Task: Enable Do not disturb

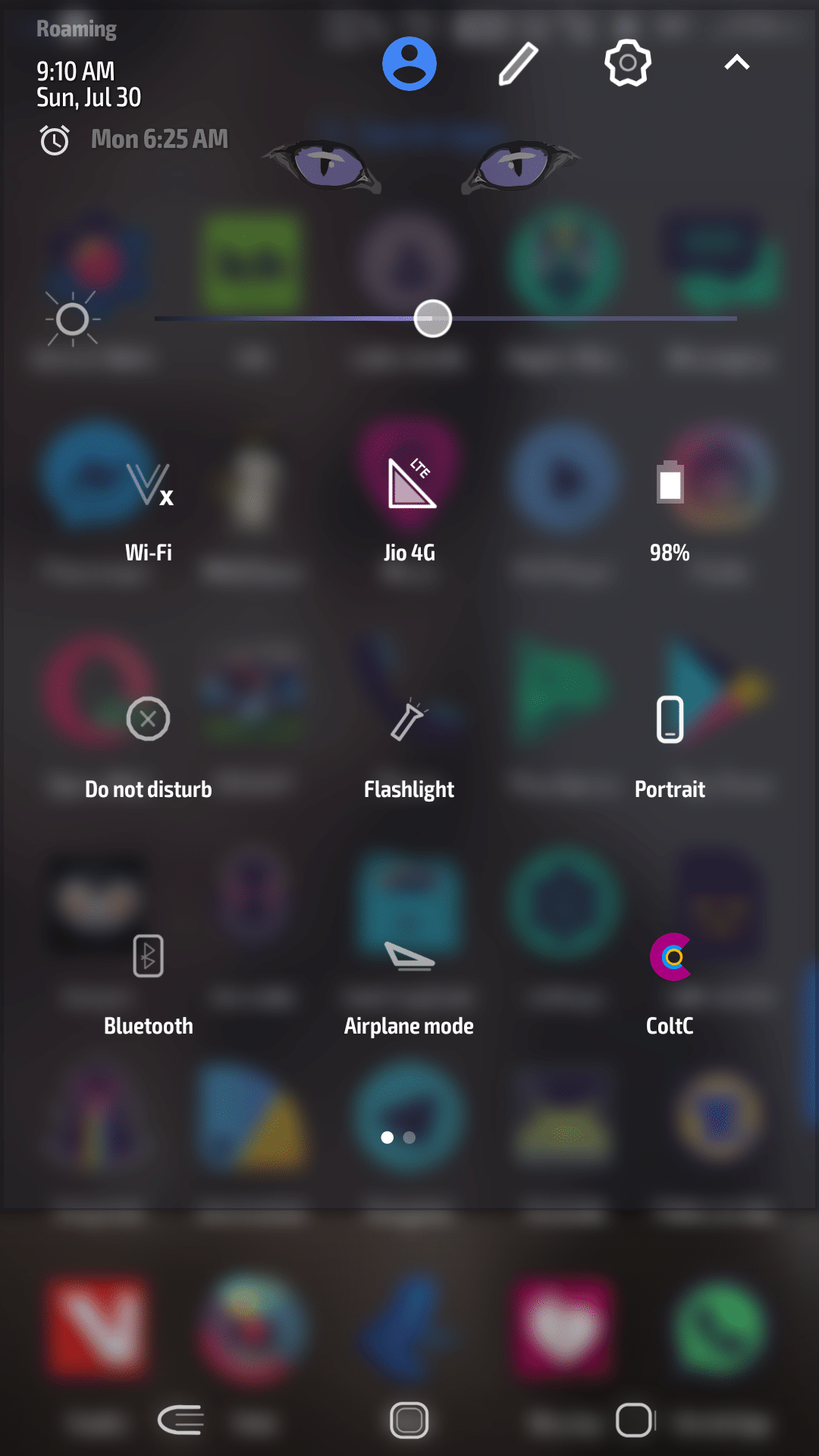Action: [149, 719]
